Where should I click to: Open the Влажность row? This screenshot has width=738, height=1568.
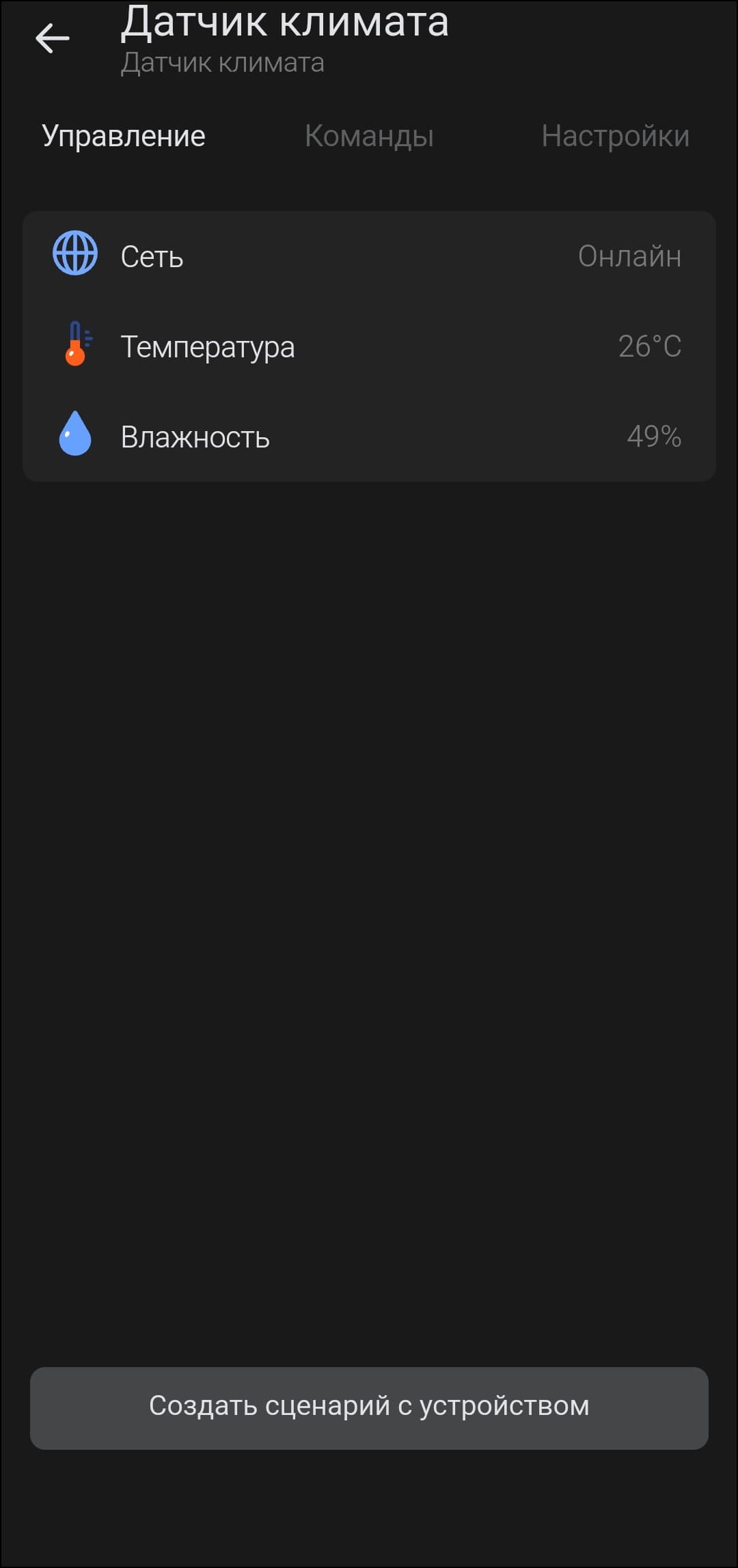(369, 437)
